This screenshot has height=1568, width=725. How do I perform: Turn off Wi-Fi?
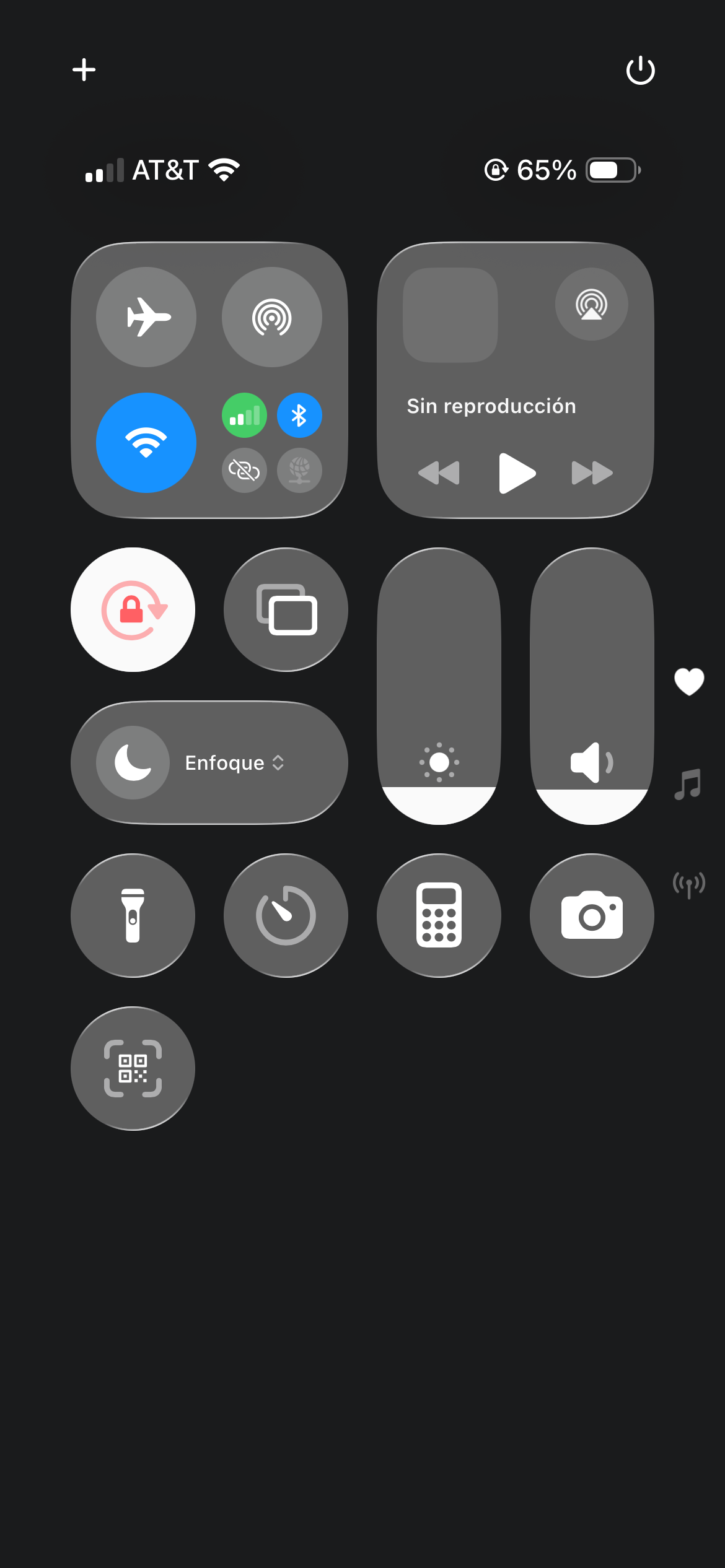(146, 442)
